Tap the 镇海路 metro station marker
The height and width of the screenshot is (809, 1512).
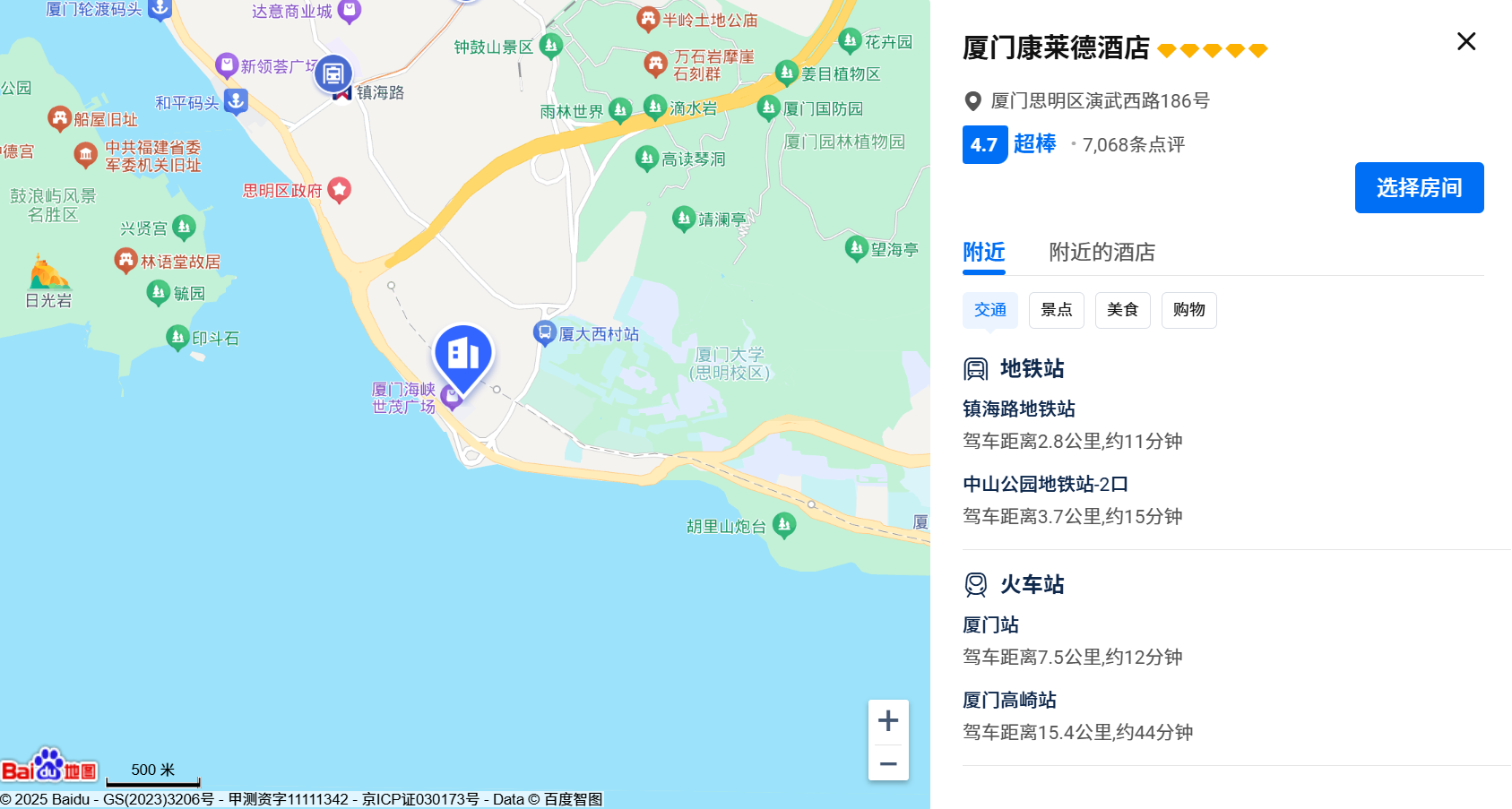pos(333,74)
